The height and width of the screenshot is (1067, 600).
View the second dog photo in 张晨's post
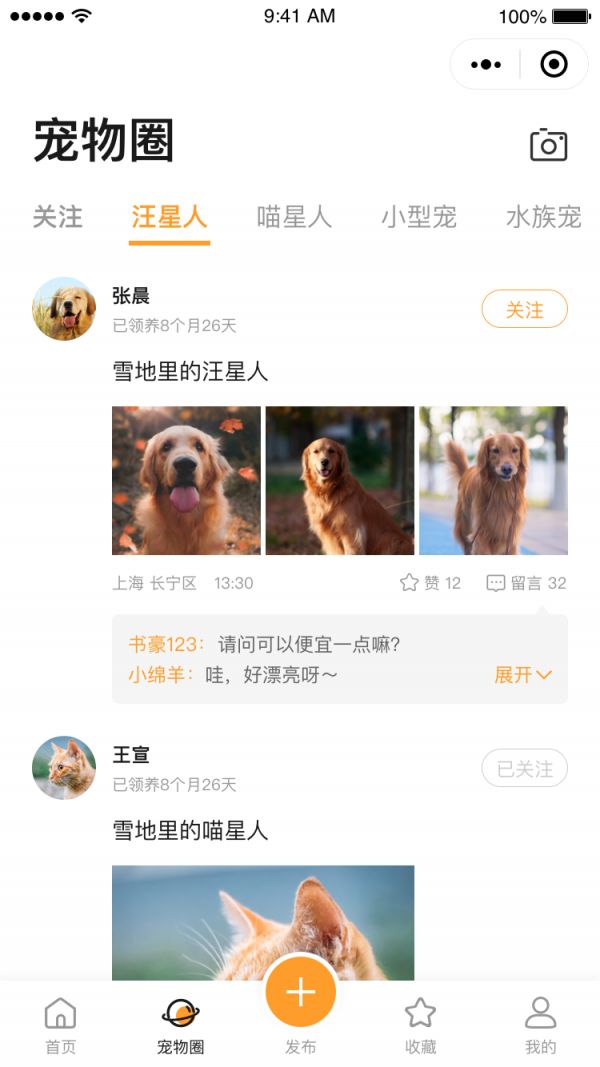340,480
